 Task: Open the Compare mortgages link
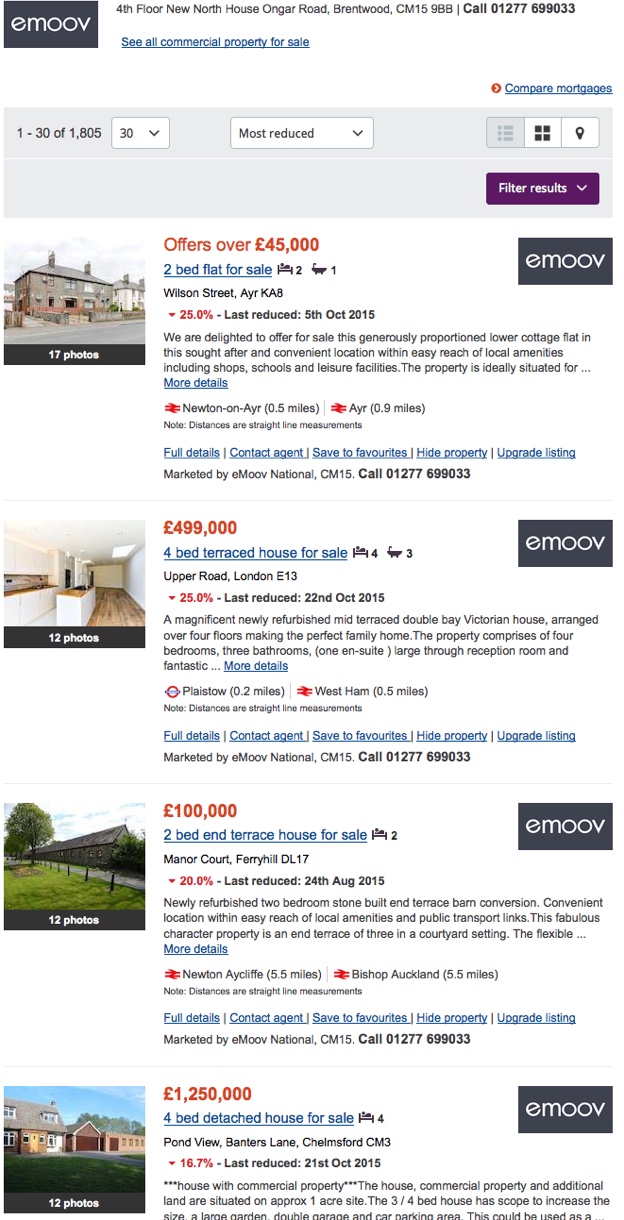[557, 88]
